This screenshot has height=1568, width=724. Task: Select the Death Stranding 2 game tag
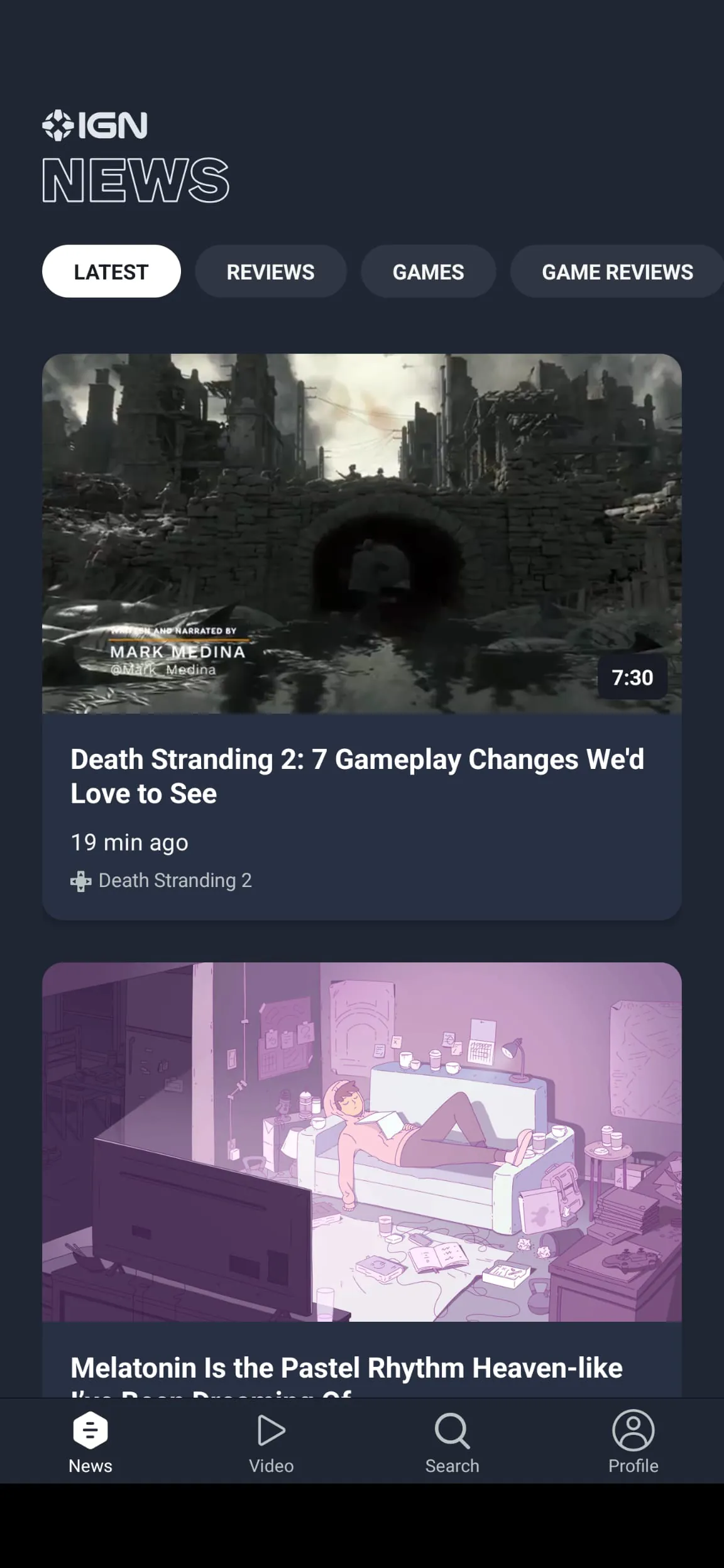(175, 880)
